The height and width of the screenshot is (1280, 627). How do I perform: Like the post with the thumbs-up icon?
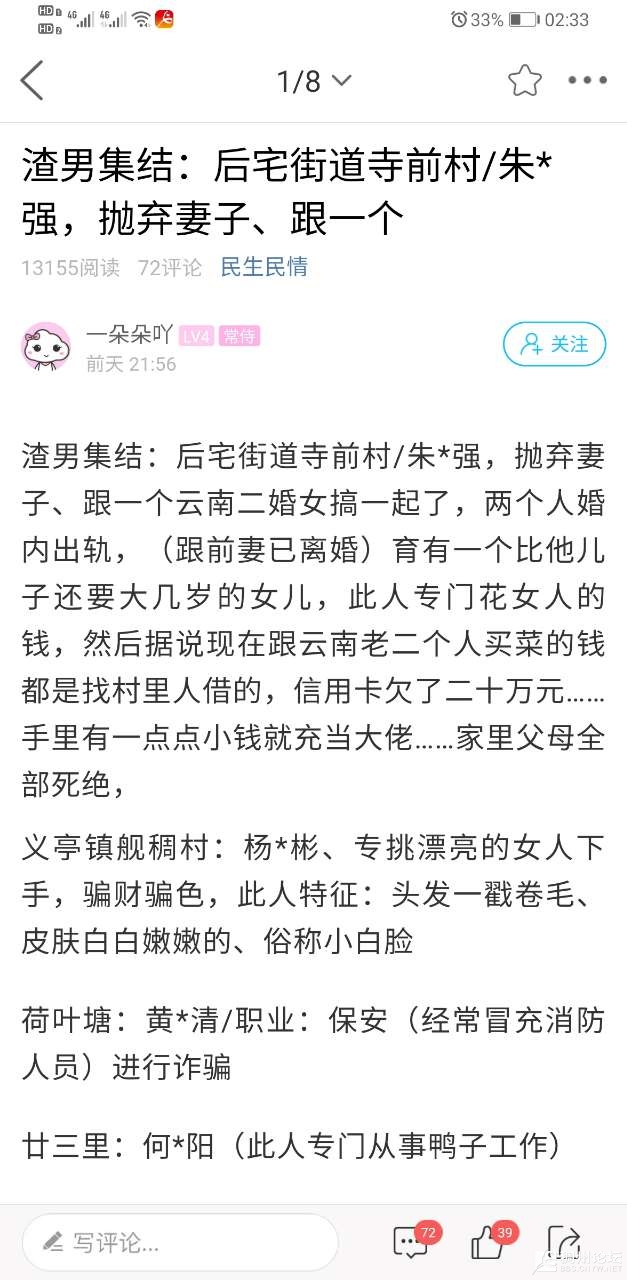pos(488,1243)
